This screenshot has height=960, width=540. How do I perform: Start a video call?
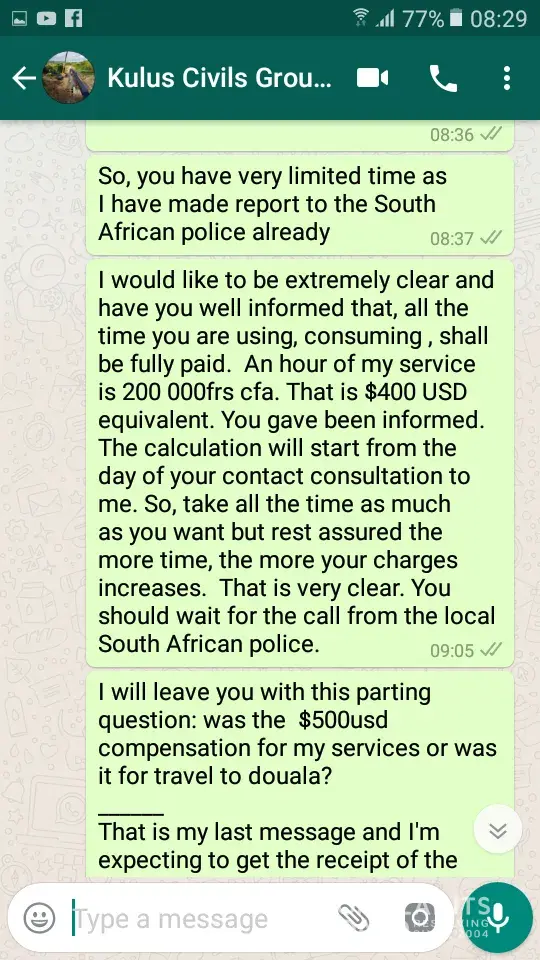click(x=372, y=78)
